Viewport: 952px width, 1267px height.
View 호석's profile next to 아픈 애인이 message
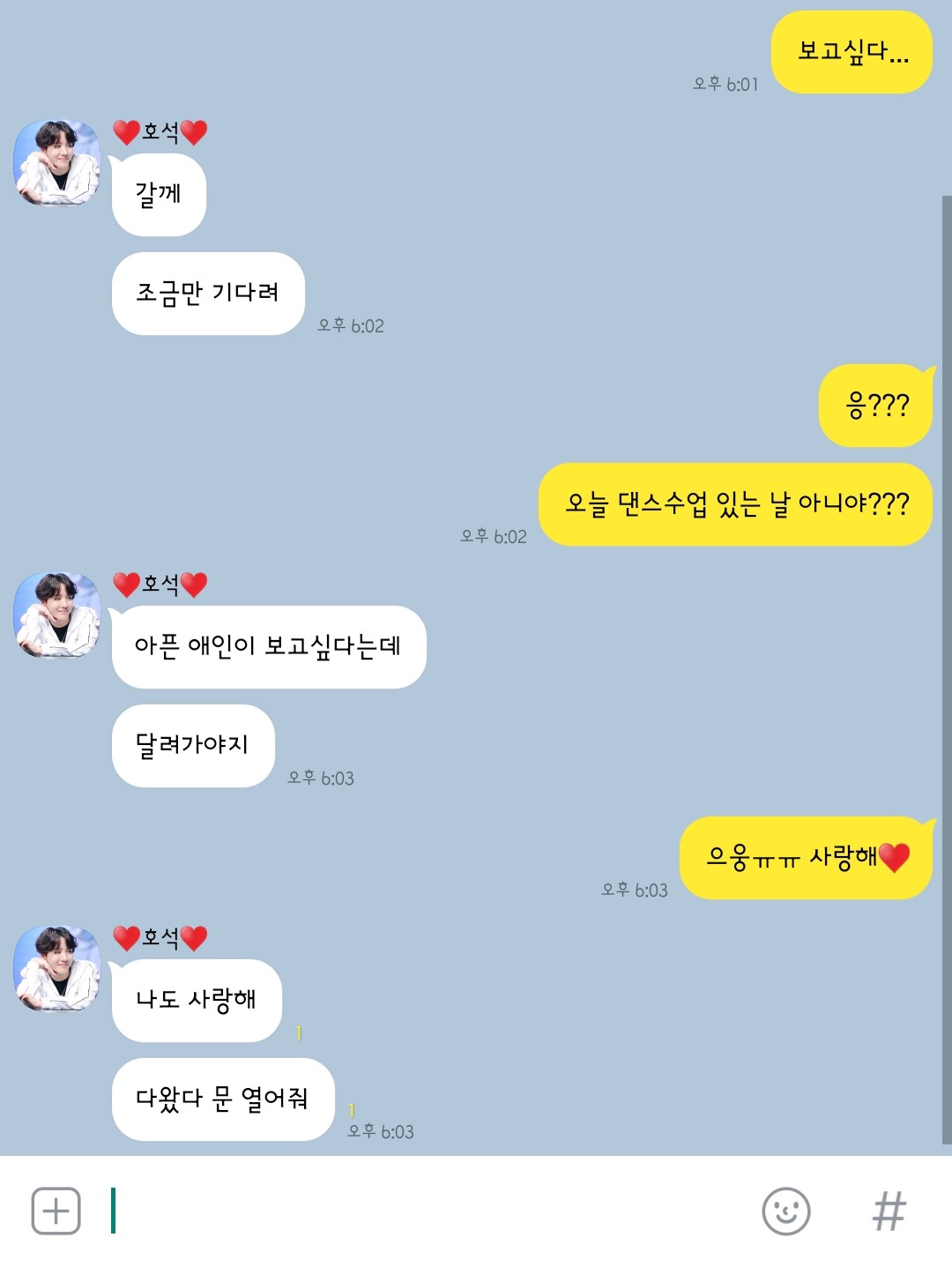[56, 616]
